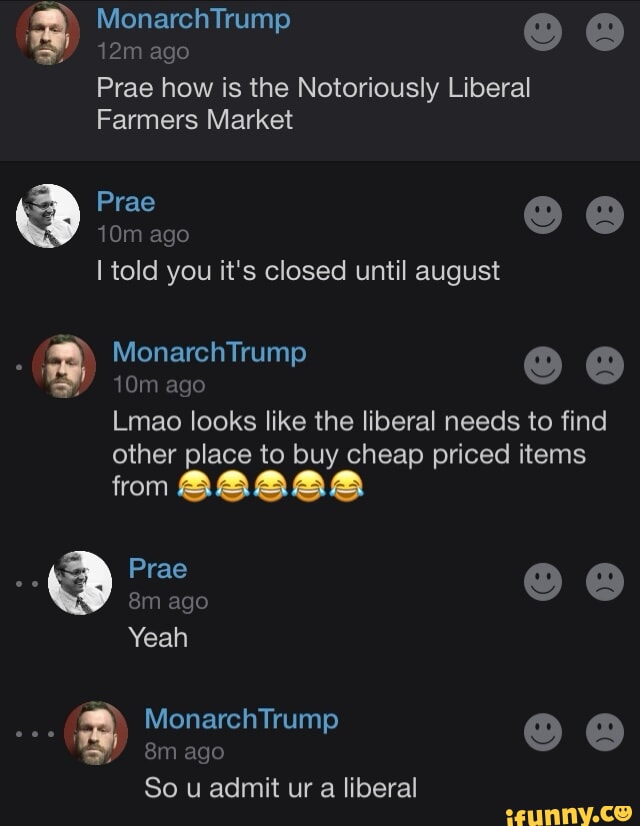
Task: Frown at the 'Lmao looks like the liberal' comment
Action: click(x=604, y=365)
